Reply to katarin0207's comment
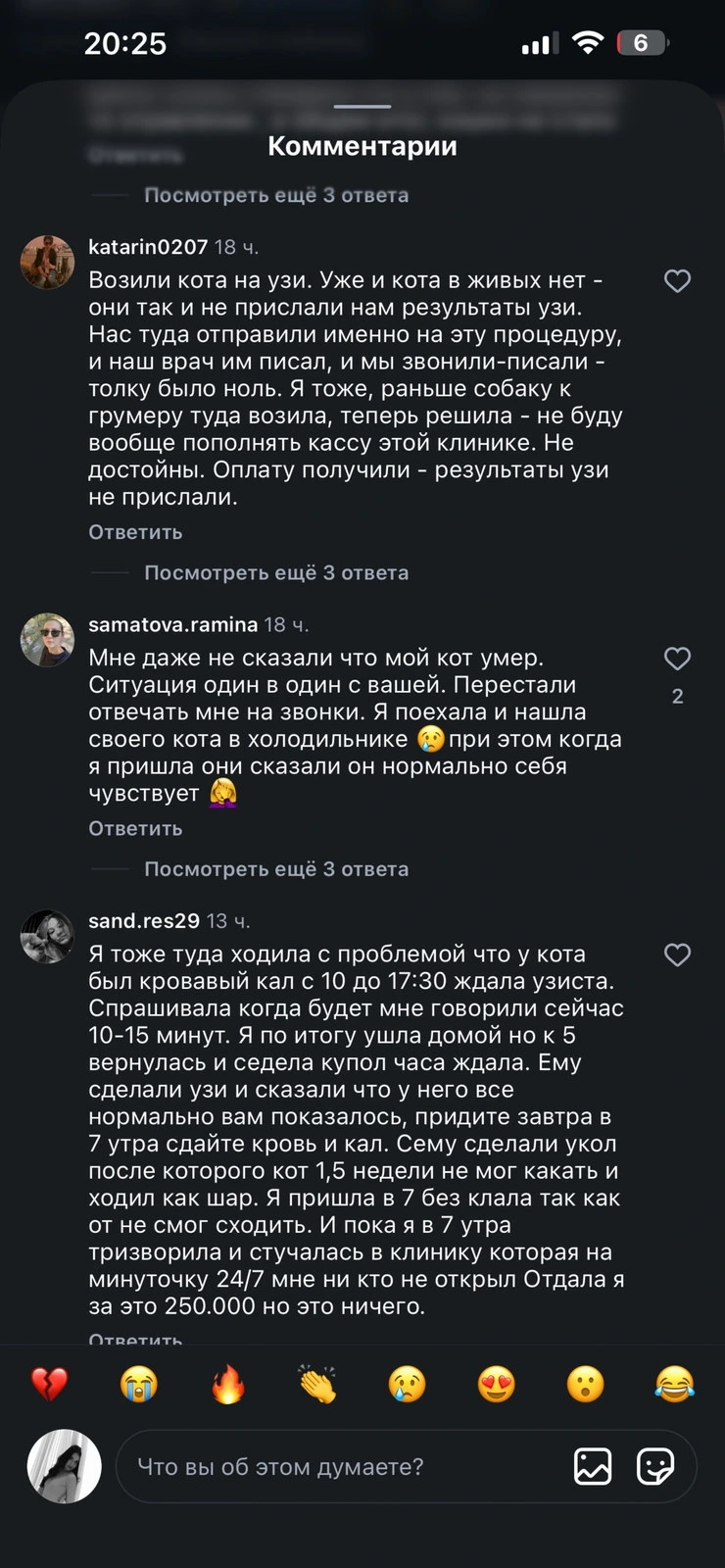The height and width of the screenshot is (1568, 725). tap(135, 532)
